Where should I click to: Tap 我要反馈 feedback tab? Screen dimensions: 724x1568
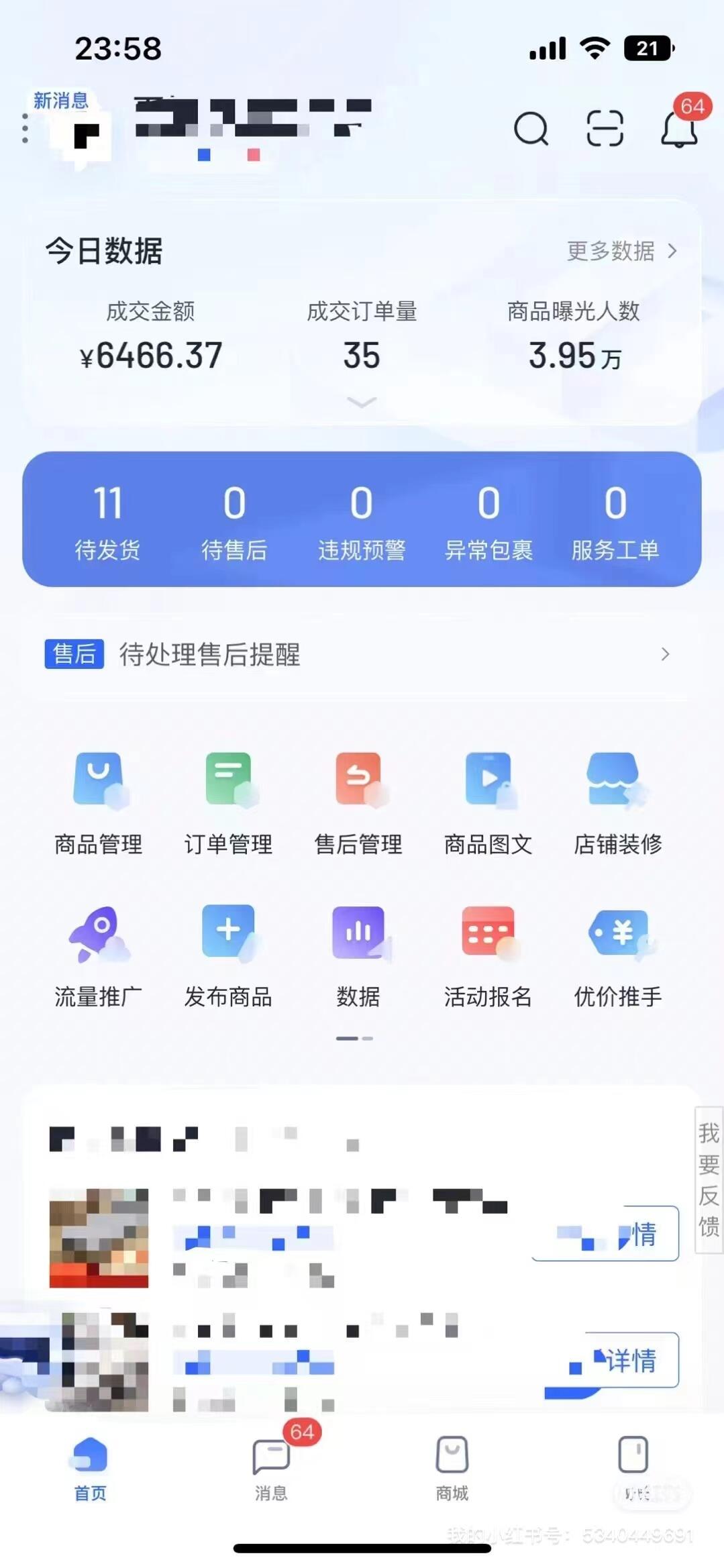click(x=709, y=1180)
